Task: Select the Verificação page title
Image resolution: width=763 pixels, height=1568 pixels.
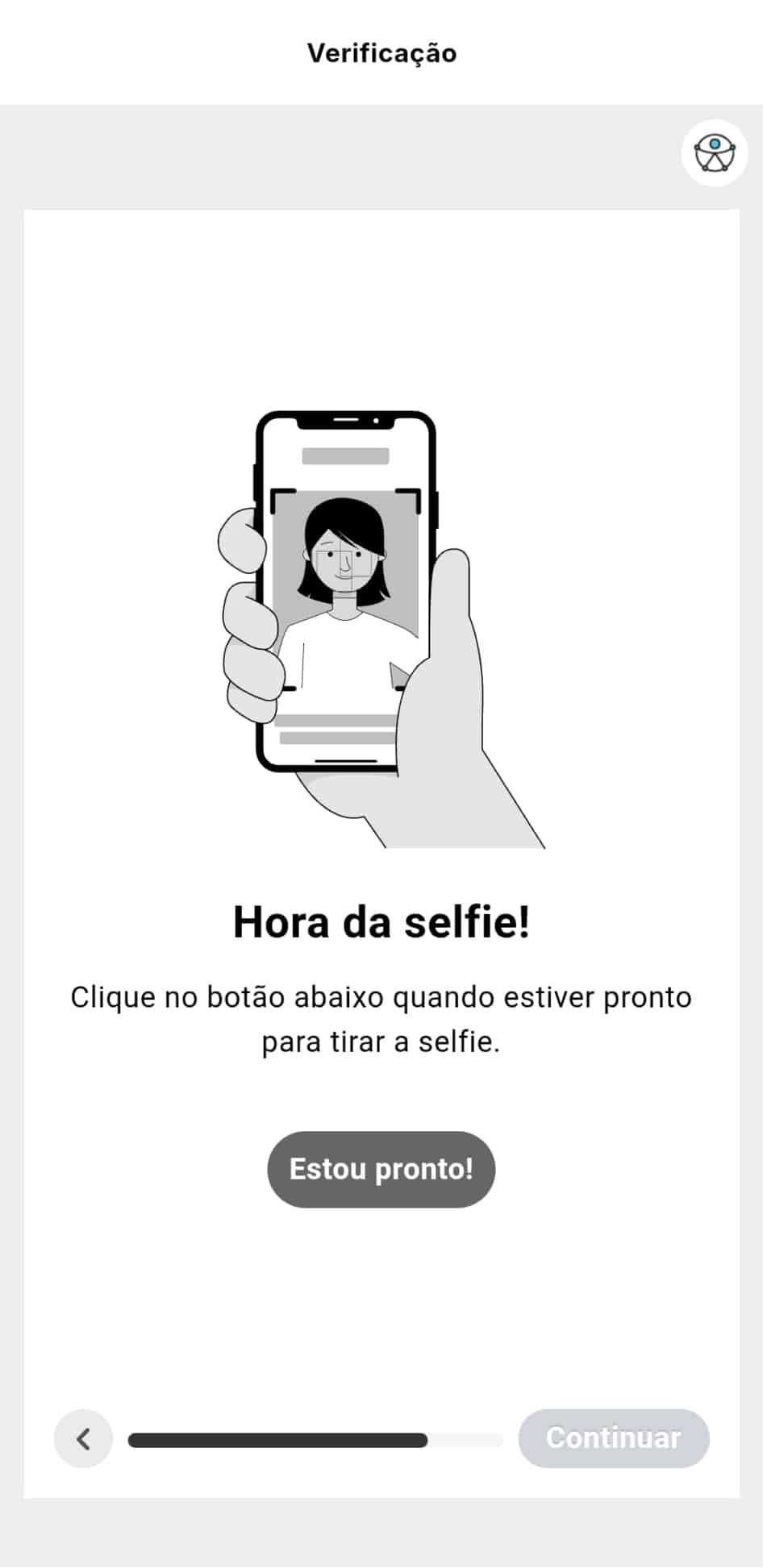Action: click(x=381, y=53)
